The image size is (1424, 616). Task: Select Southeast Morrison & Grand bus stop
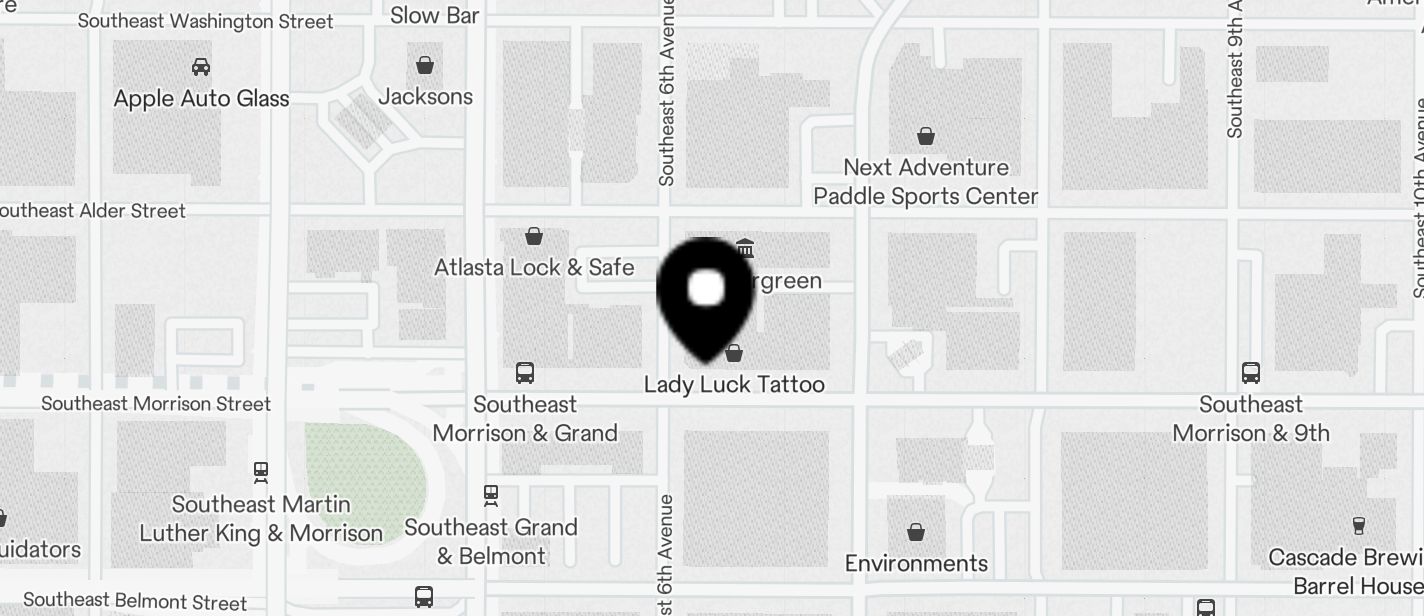(525, 374)
